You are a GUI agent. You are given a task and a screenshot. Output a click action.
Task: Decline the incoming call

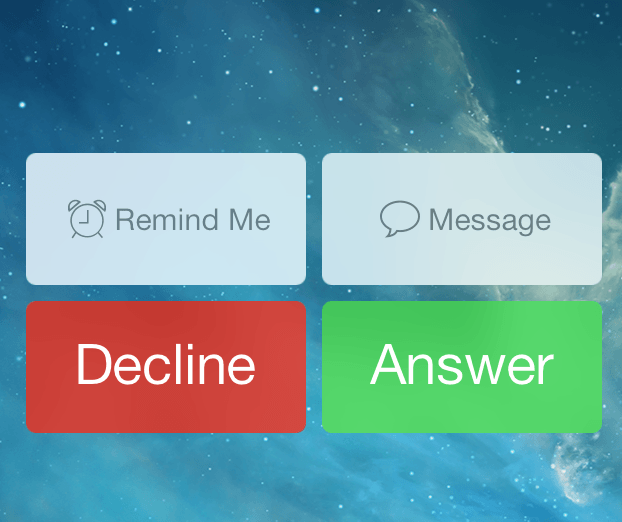pyautogui.click(x=166, y=367)
